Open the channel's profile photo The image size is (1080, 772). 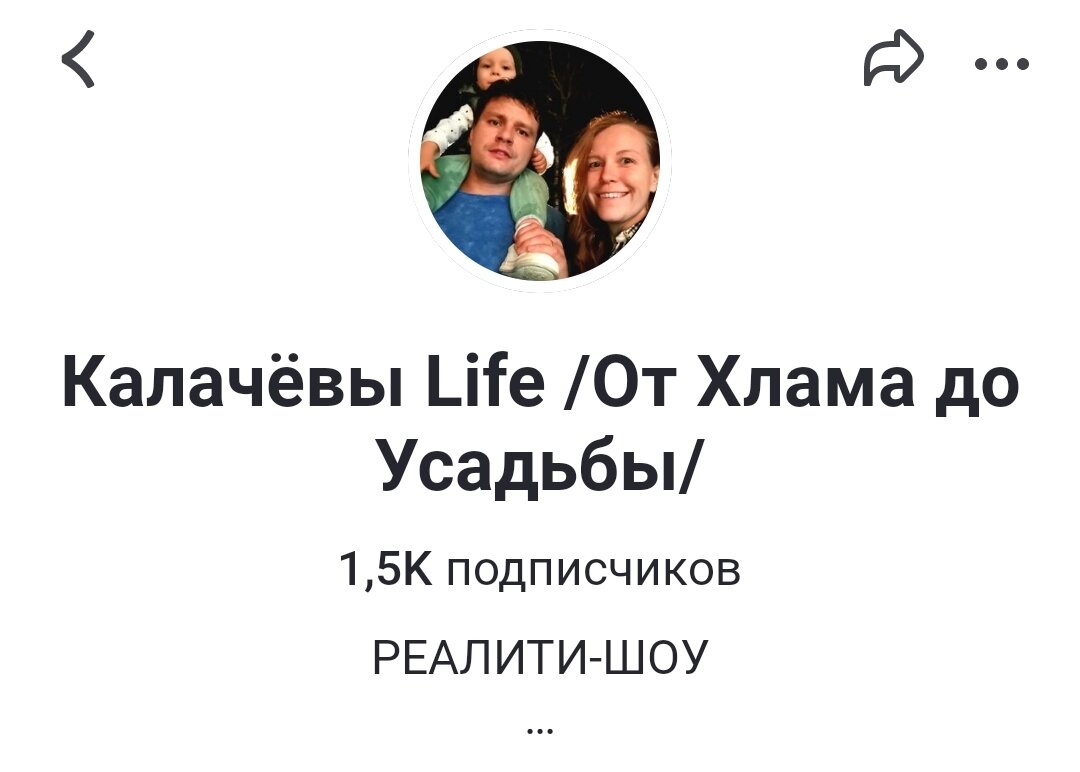tap(540, 160)
